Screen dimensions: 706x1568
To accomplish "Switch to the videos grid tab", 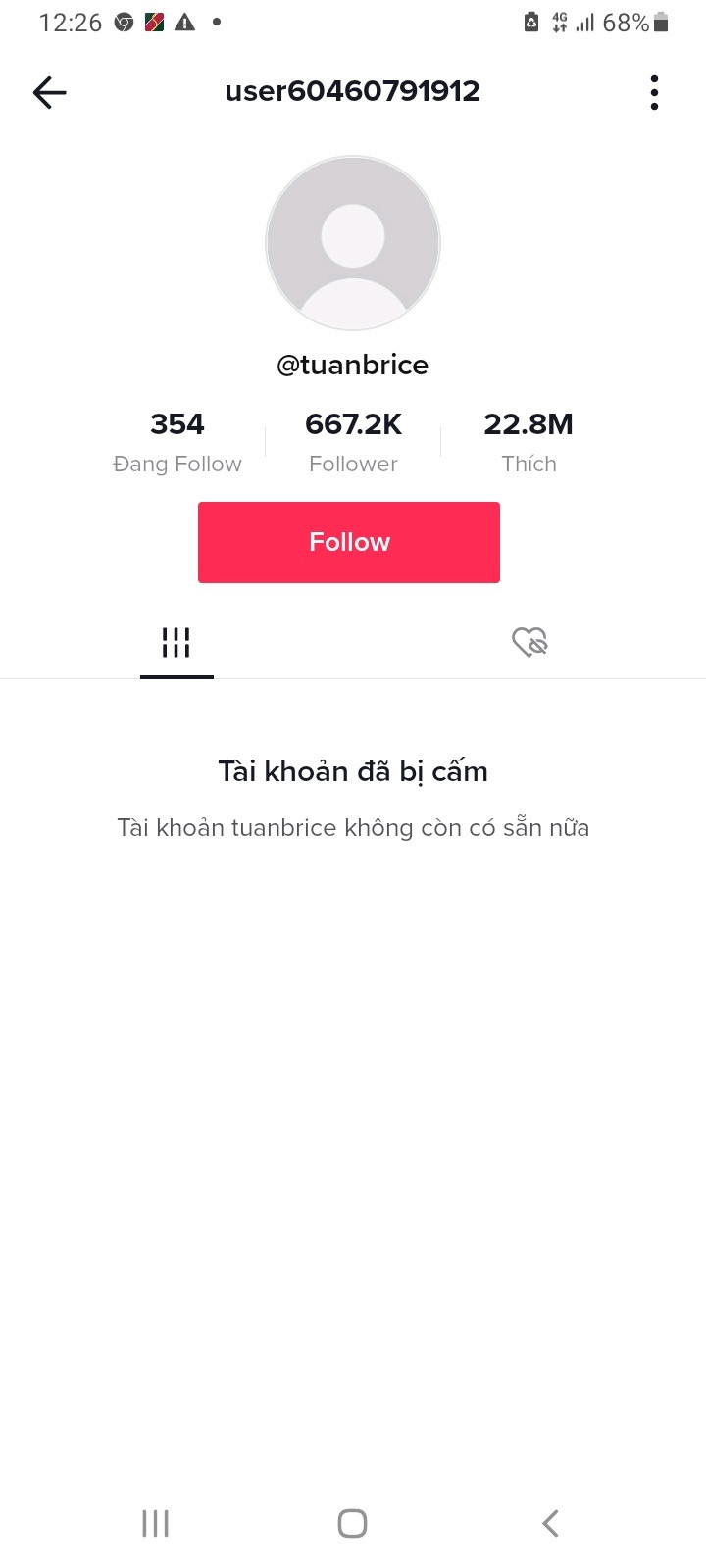I will click(176, 643).
